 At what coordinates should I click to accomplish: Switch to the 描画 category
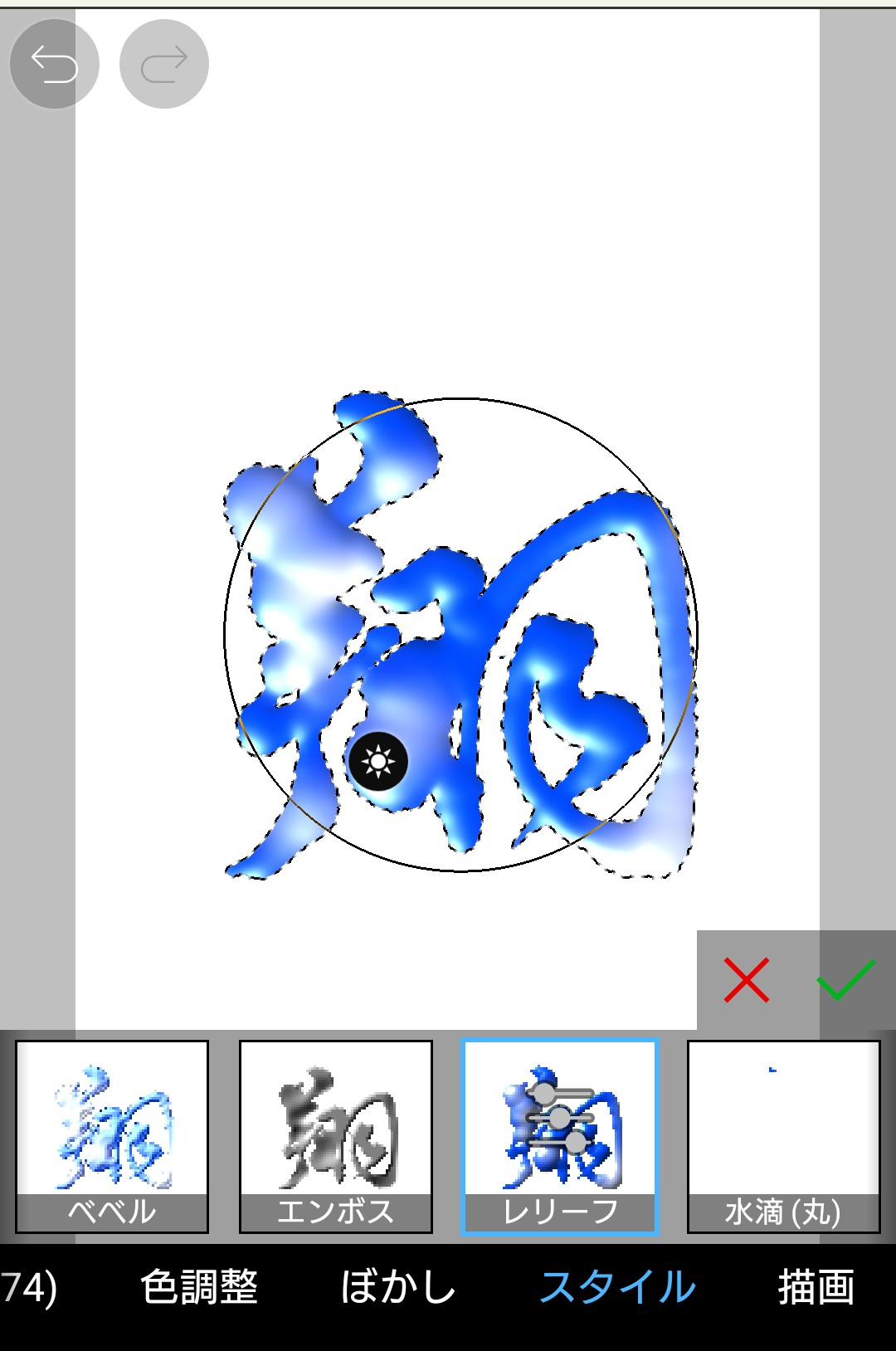tap(816, 1287)
